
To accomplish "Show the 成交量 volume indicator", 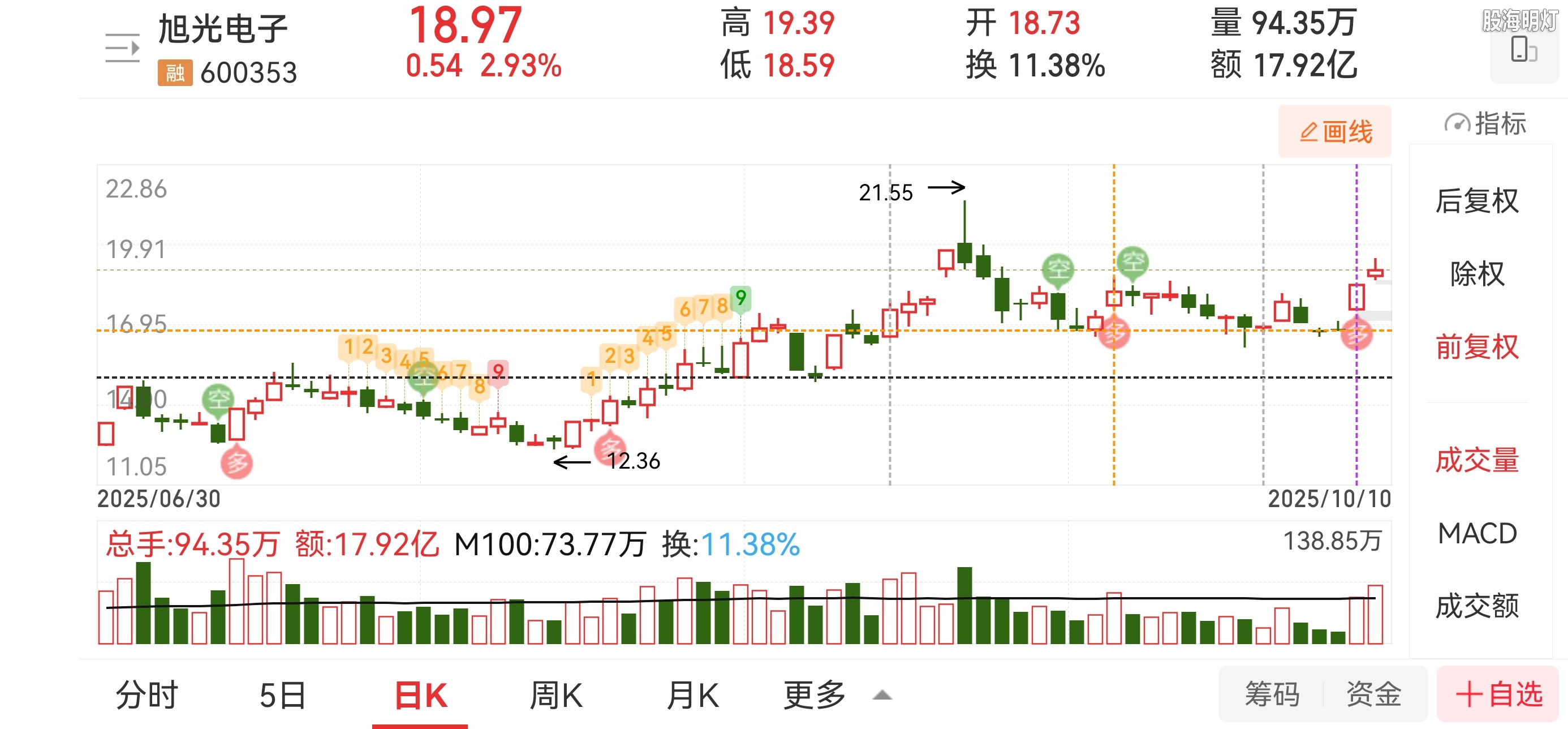I will tap(1477, 460).
